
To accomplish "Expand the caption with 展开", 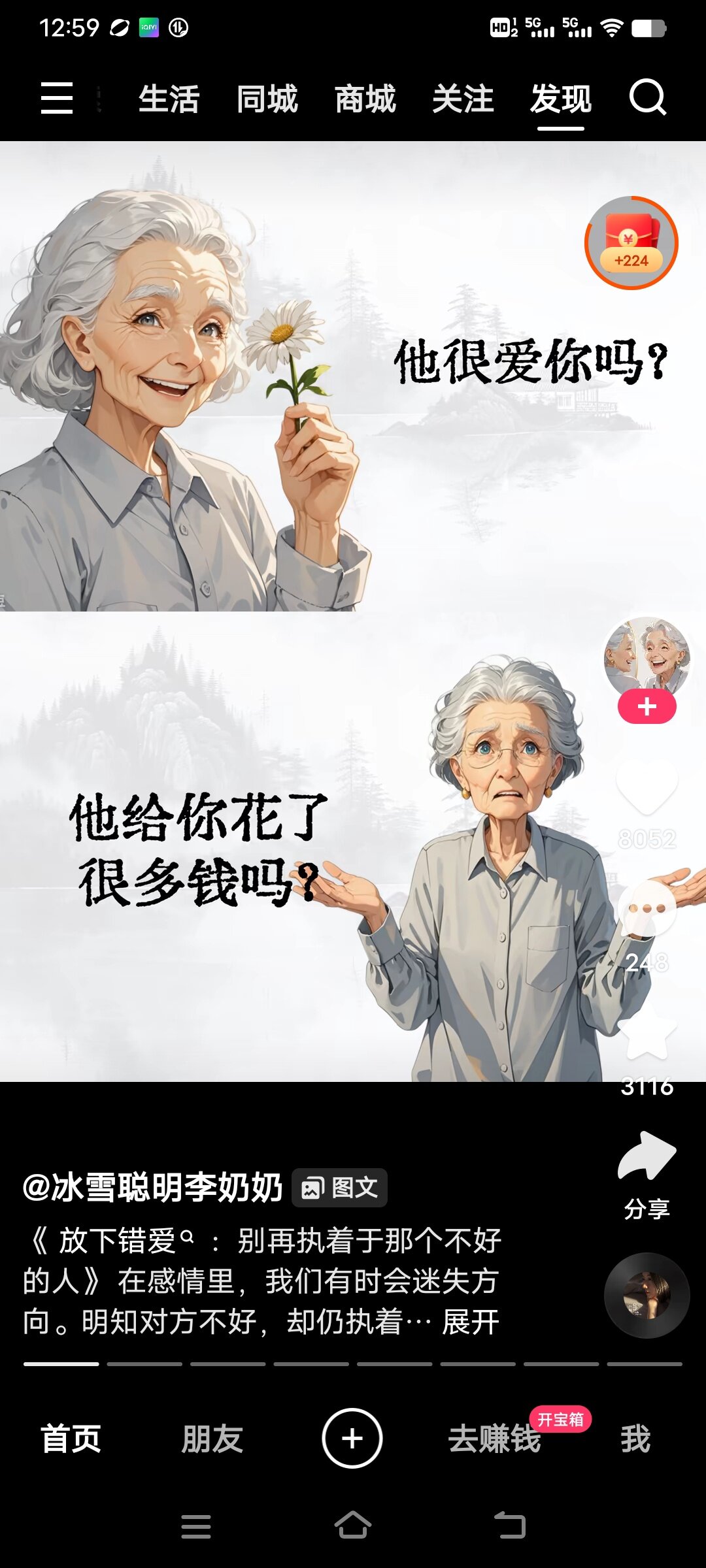I will tap(471, 1322).
